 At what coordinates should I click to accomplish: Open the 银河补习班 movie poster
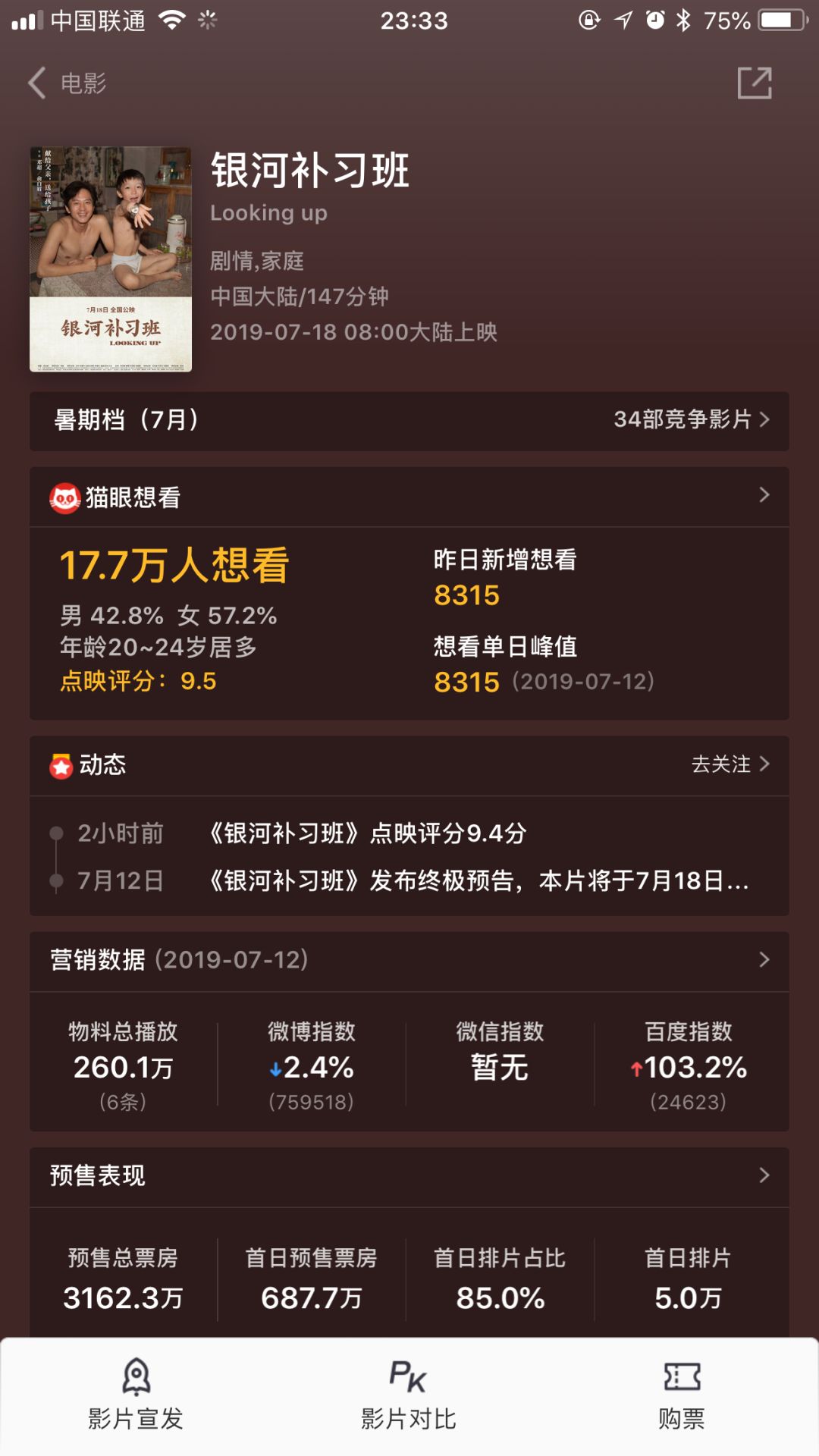tap(111, 259)
